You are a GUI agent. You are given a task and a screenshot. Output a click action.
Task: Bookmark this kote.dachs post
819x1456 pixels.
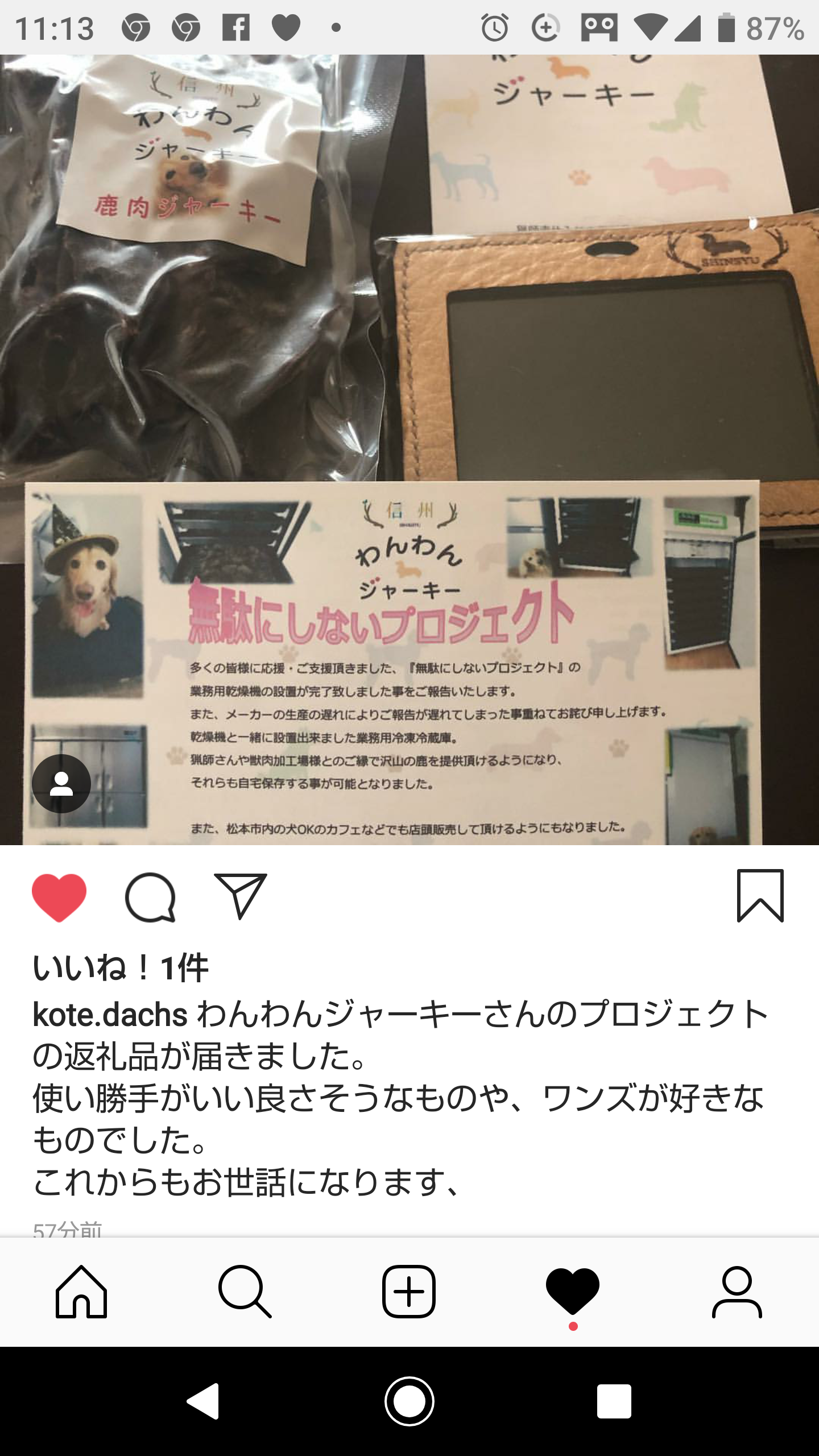pyautogui.click(x=760, y=896)
